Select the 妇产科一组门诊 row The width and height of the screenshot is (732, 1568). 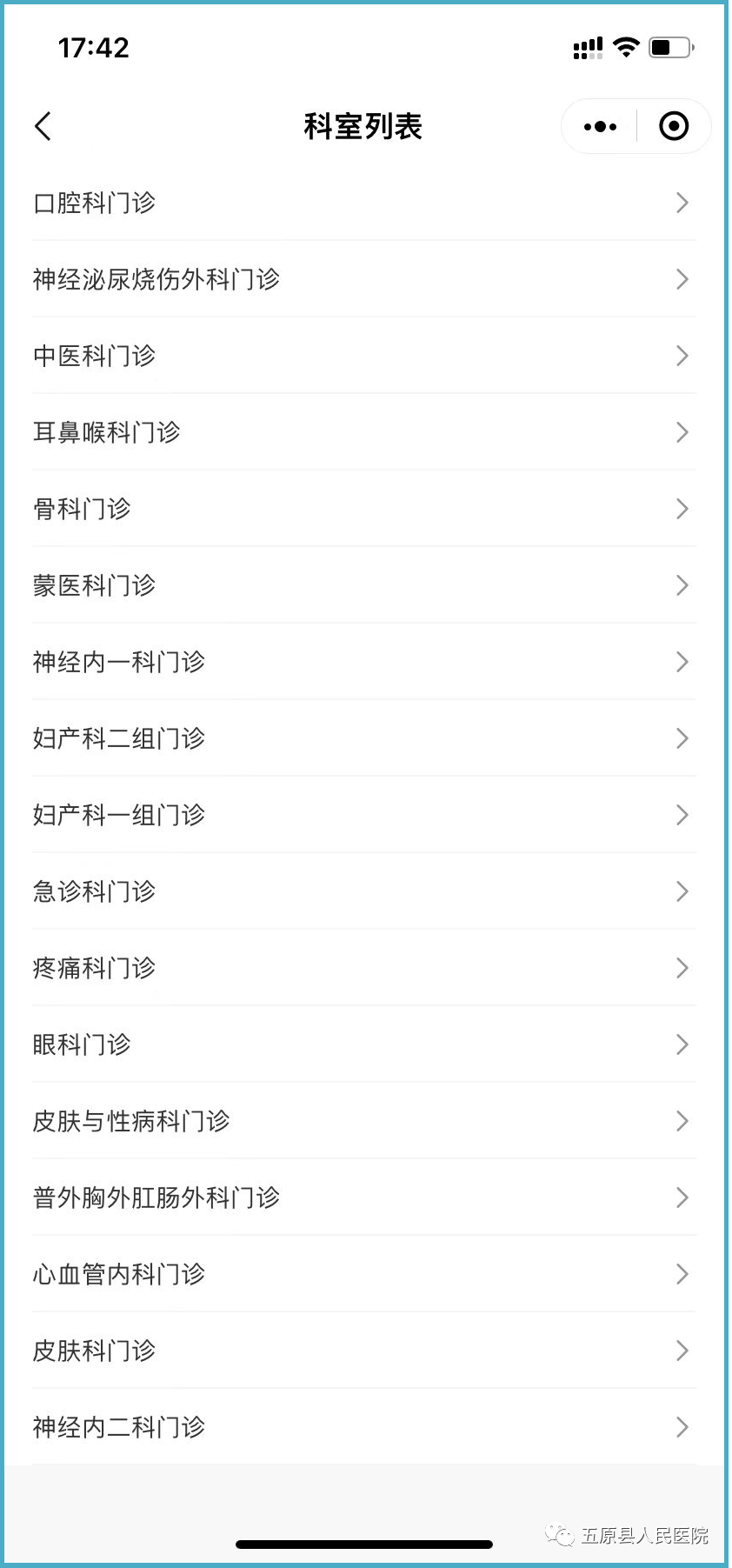119,815
